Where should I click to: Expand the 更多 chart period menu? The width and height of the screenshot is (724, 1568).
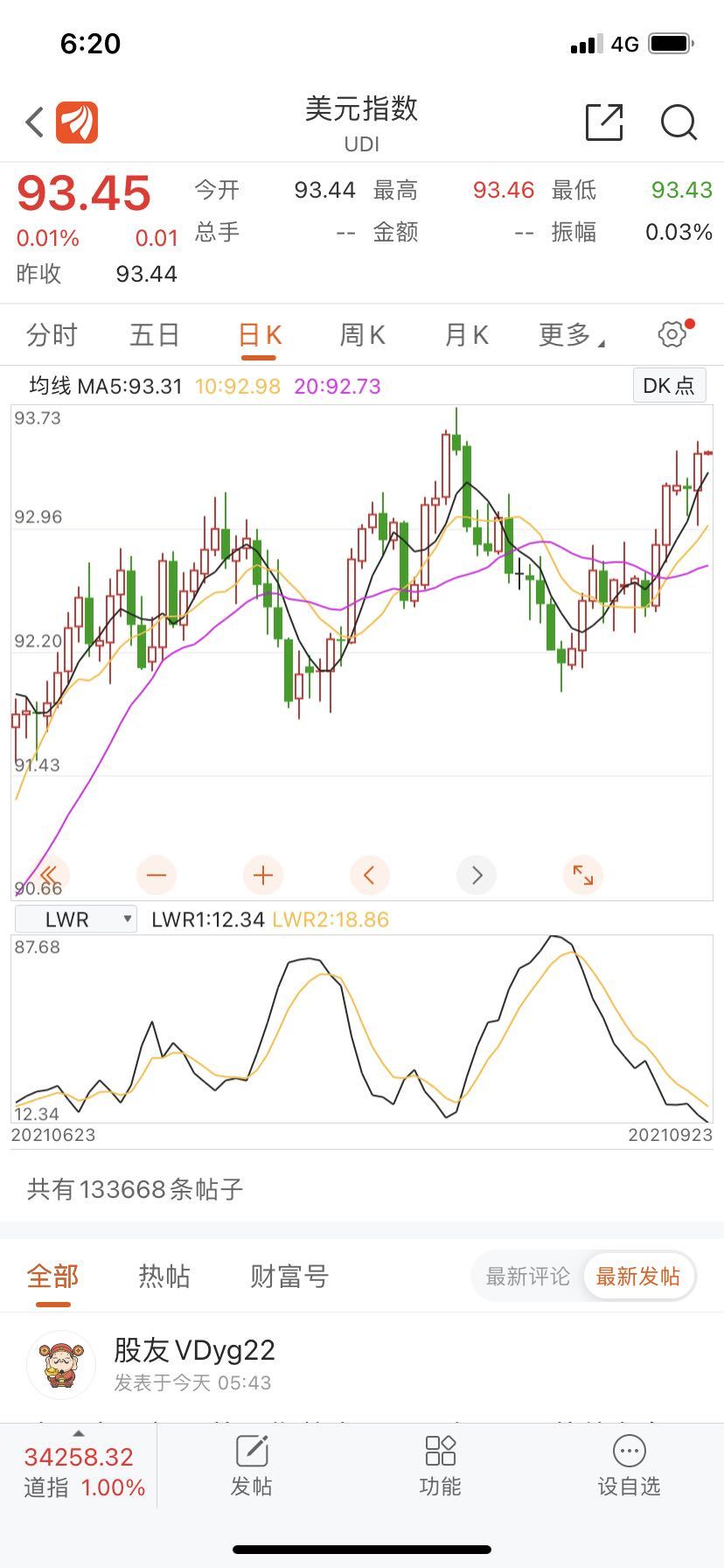[570, 335]
